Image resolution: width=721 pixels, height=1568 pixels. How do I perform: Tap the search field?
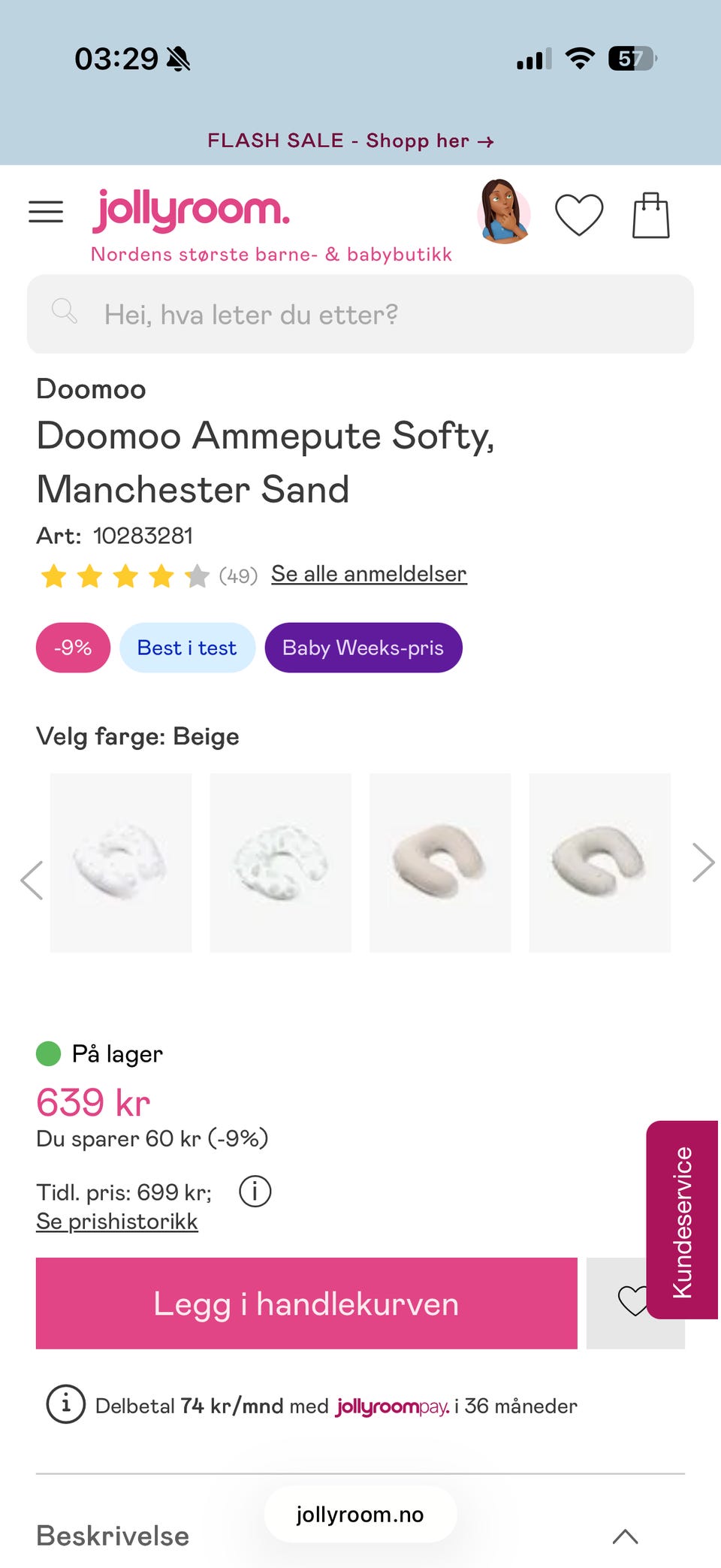[x=360, y=314]
